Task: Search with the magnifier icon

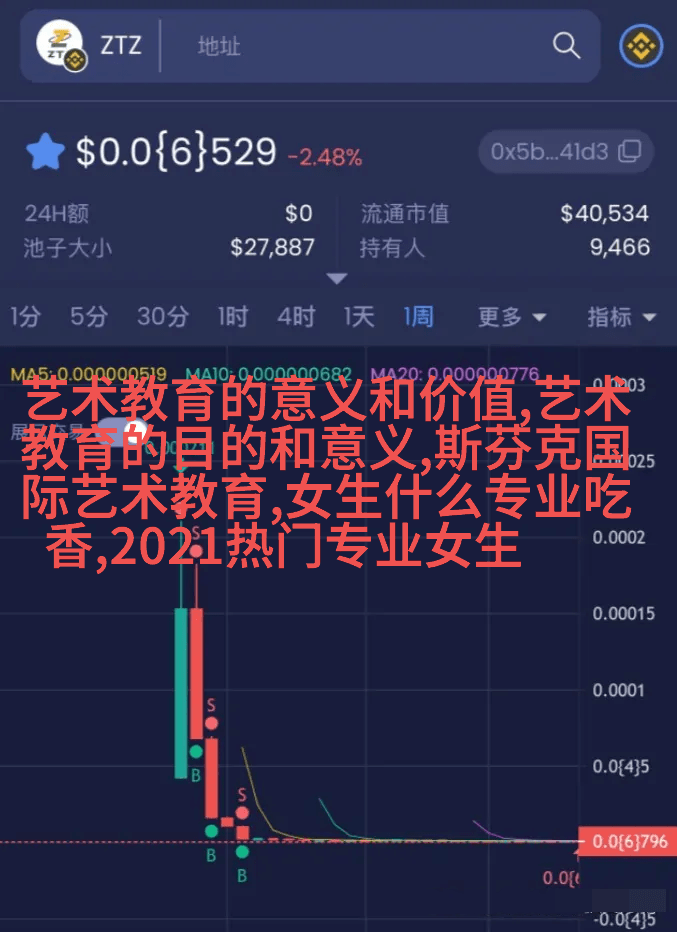Action: pos(566,46)
